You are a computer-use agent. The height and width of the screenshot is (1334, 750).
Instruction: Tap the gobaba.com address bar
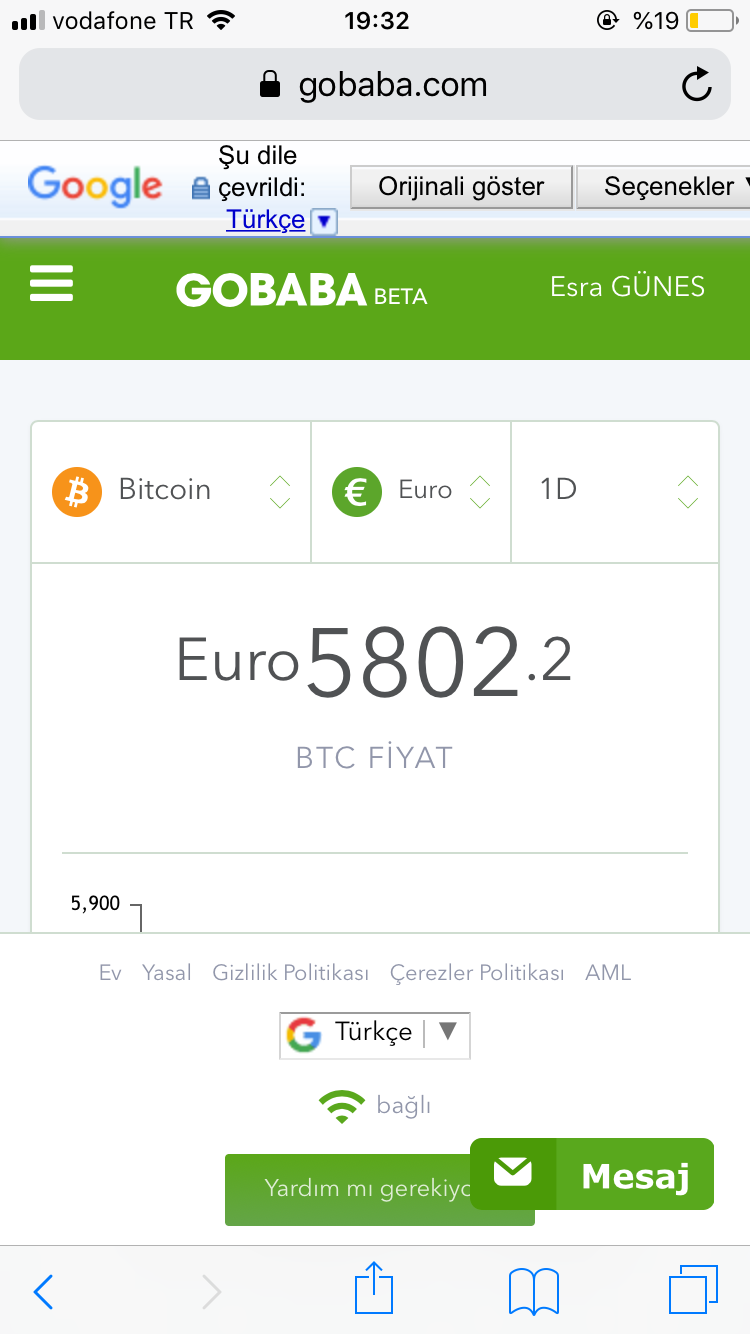375,85
